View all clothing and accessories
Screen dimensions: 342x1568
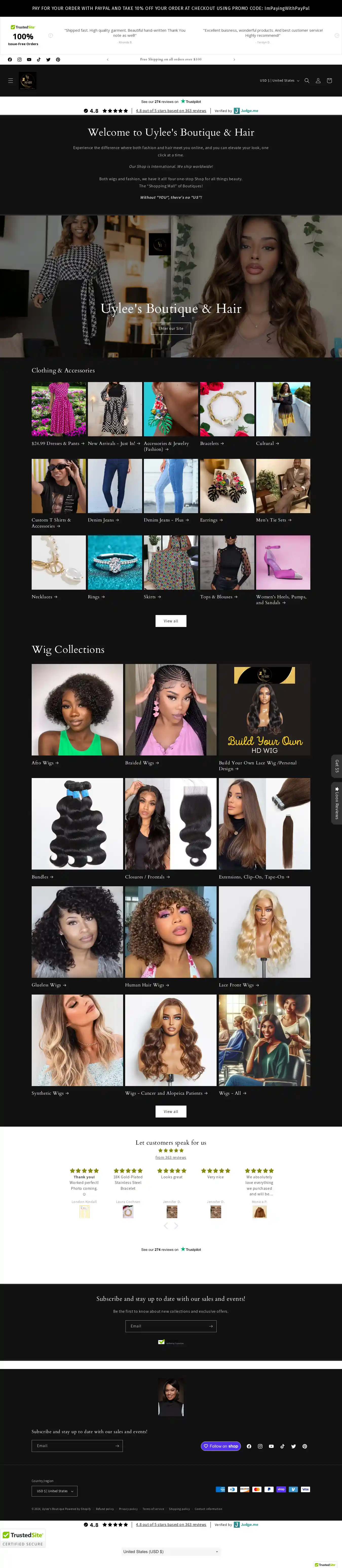[171, 621]
